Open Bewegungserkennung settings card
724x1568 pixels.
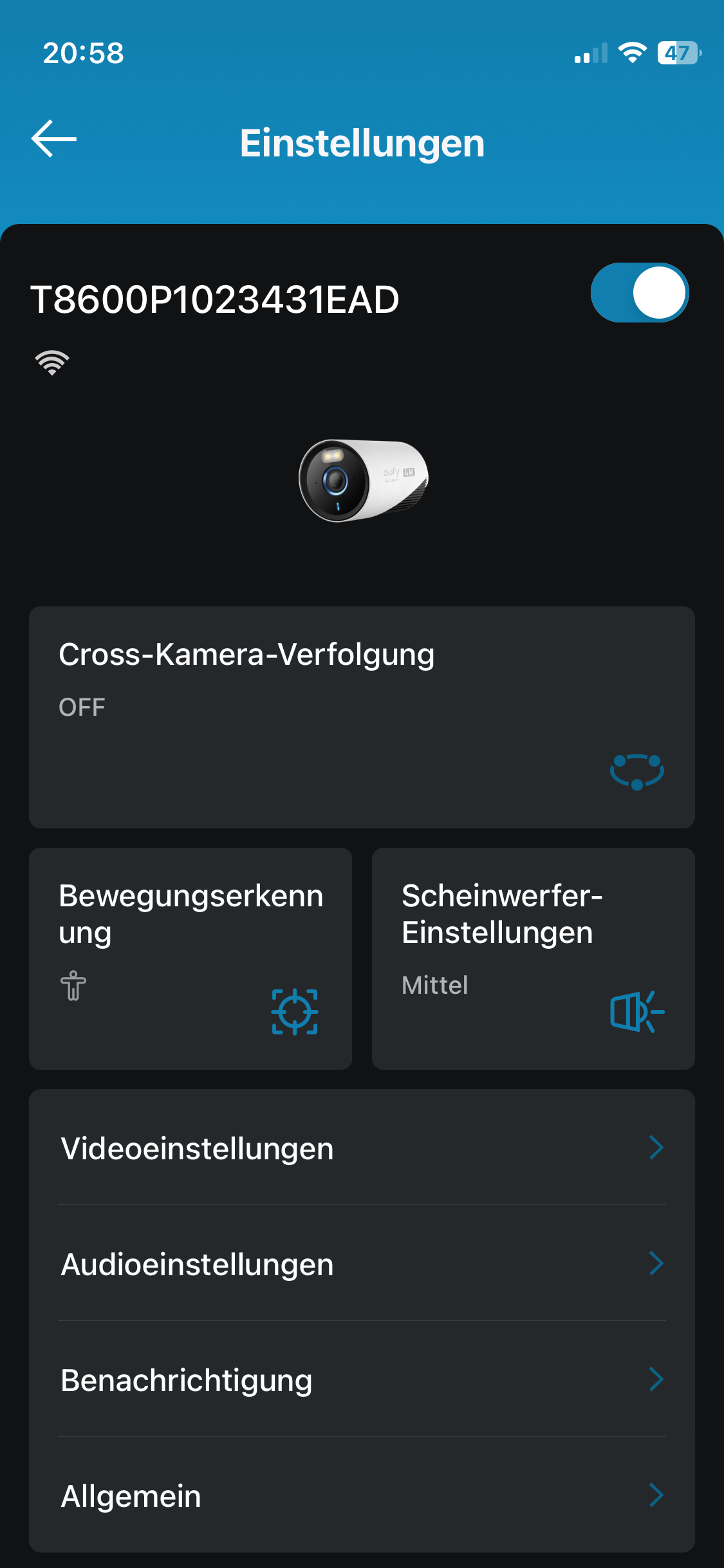190,958
